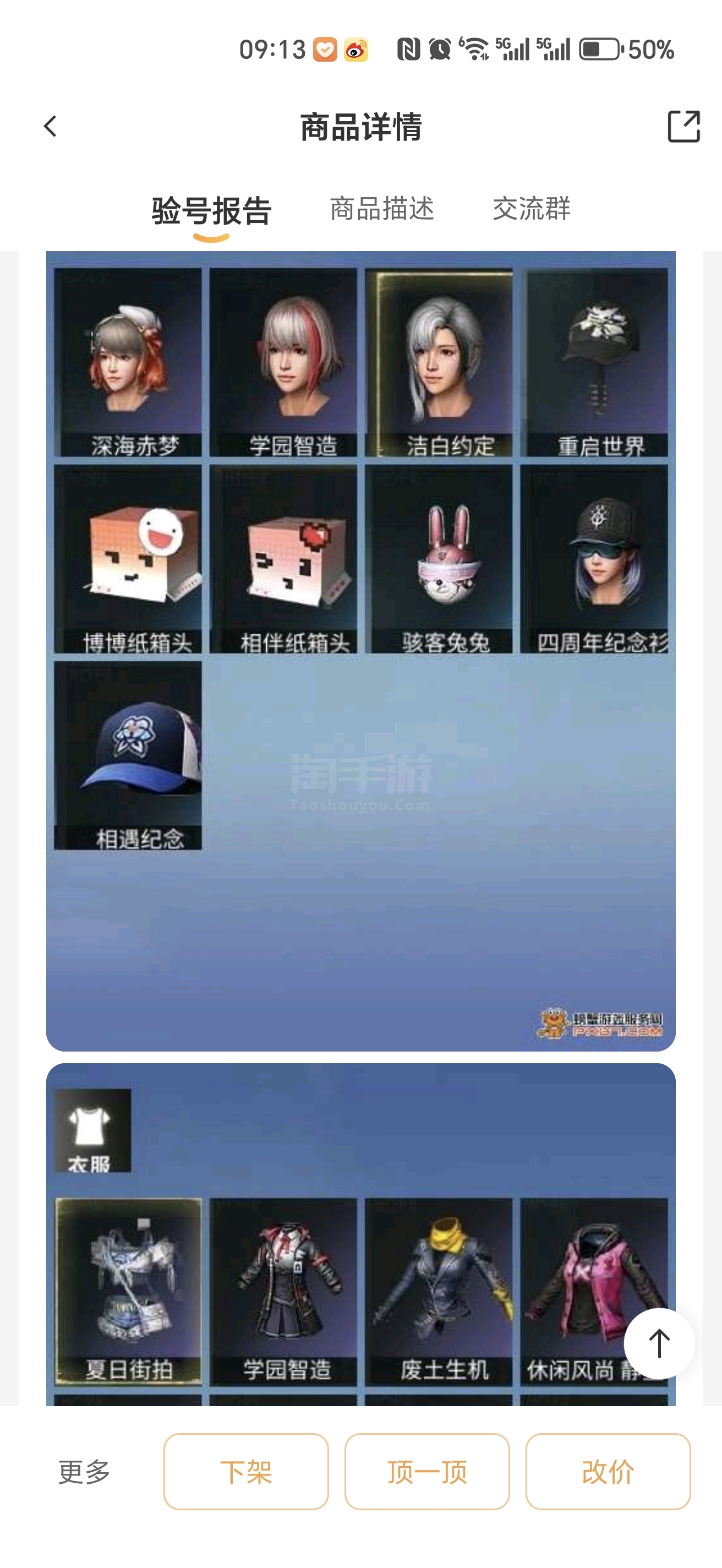Share this product listing

click(683, 127)
